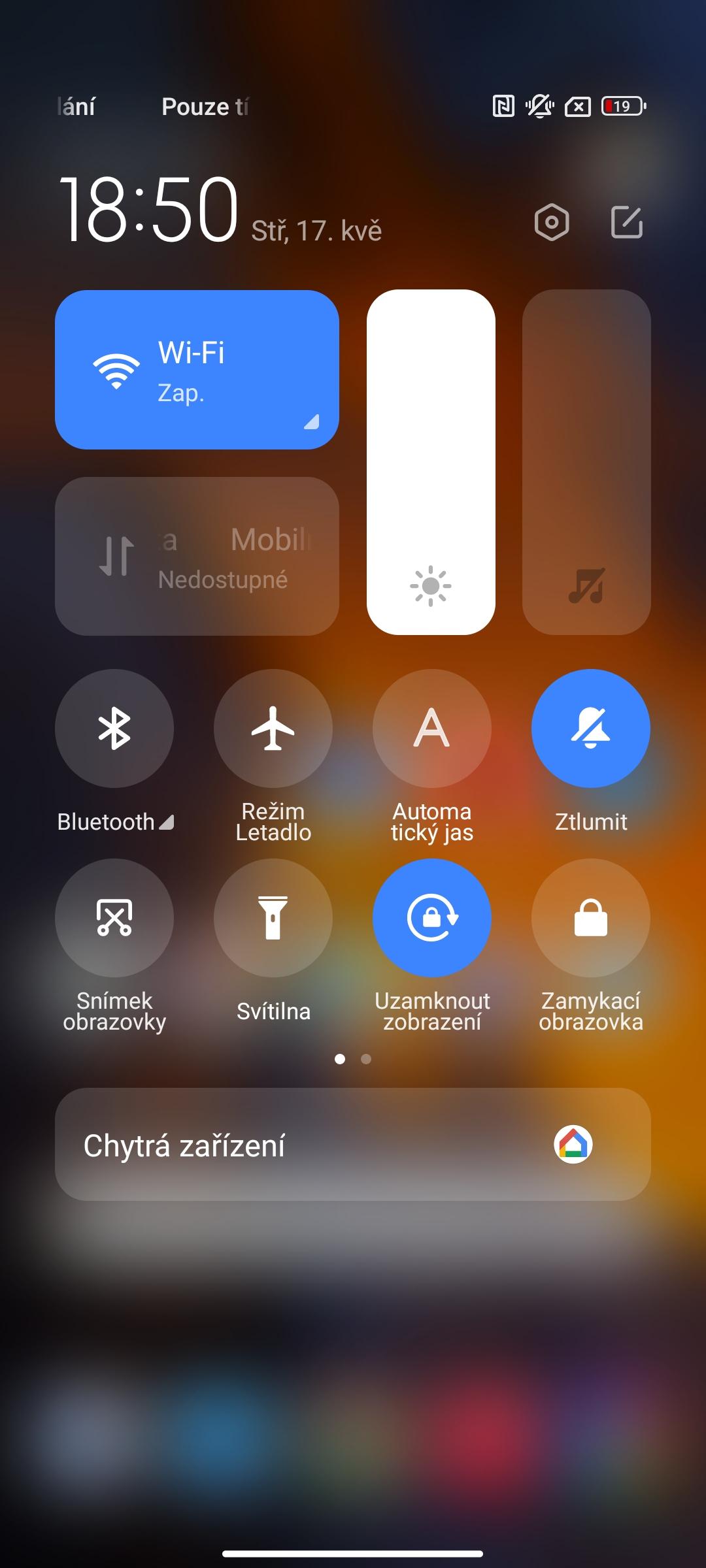Disable the Ztlumit mute toggle

click(x=591, y=728)
